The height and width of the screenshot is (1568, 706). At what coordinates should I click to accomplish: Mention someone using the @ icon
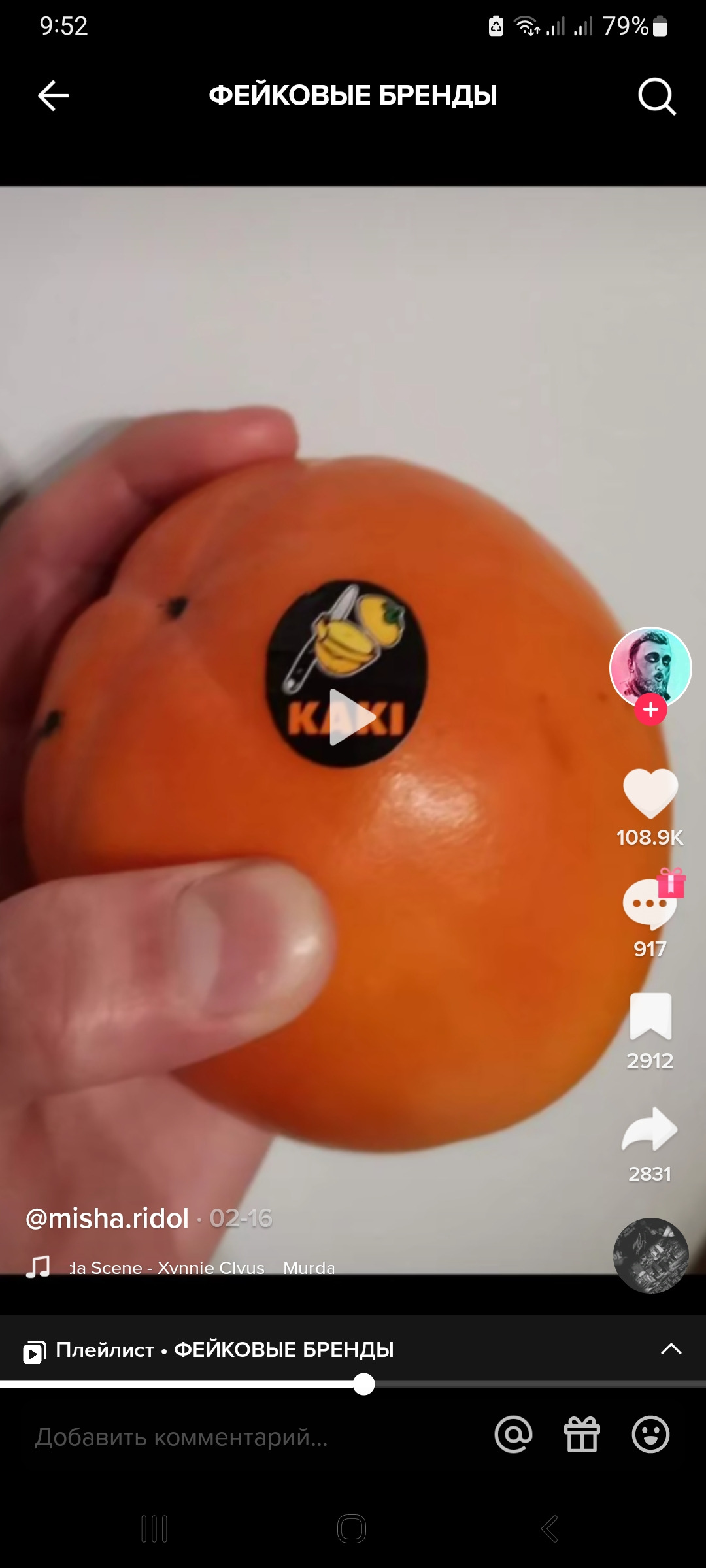pos(514,1435)
